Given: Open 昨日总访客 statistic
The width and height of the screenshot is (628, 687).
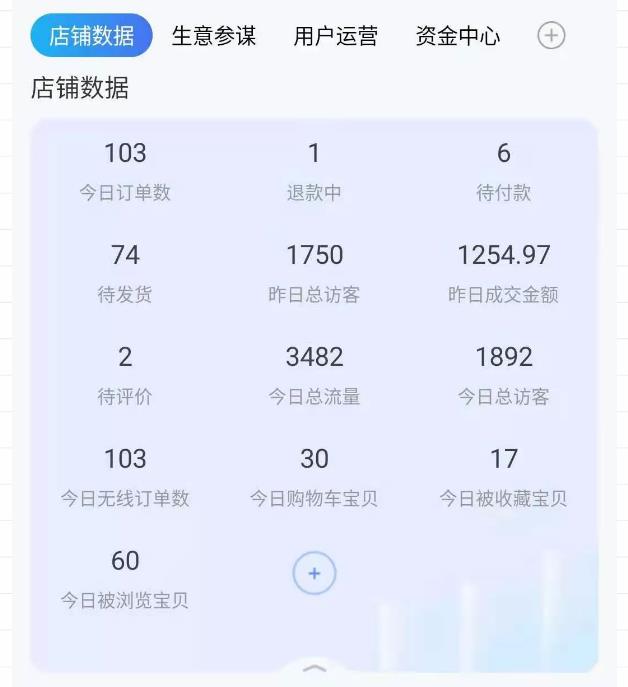Looking at the screenshot, I should pyautogui.click(x=314, y=273).
